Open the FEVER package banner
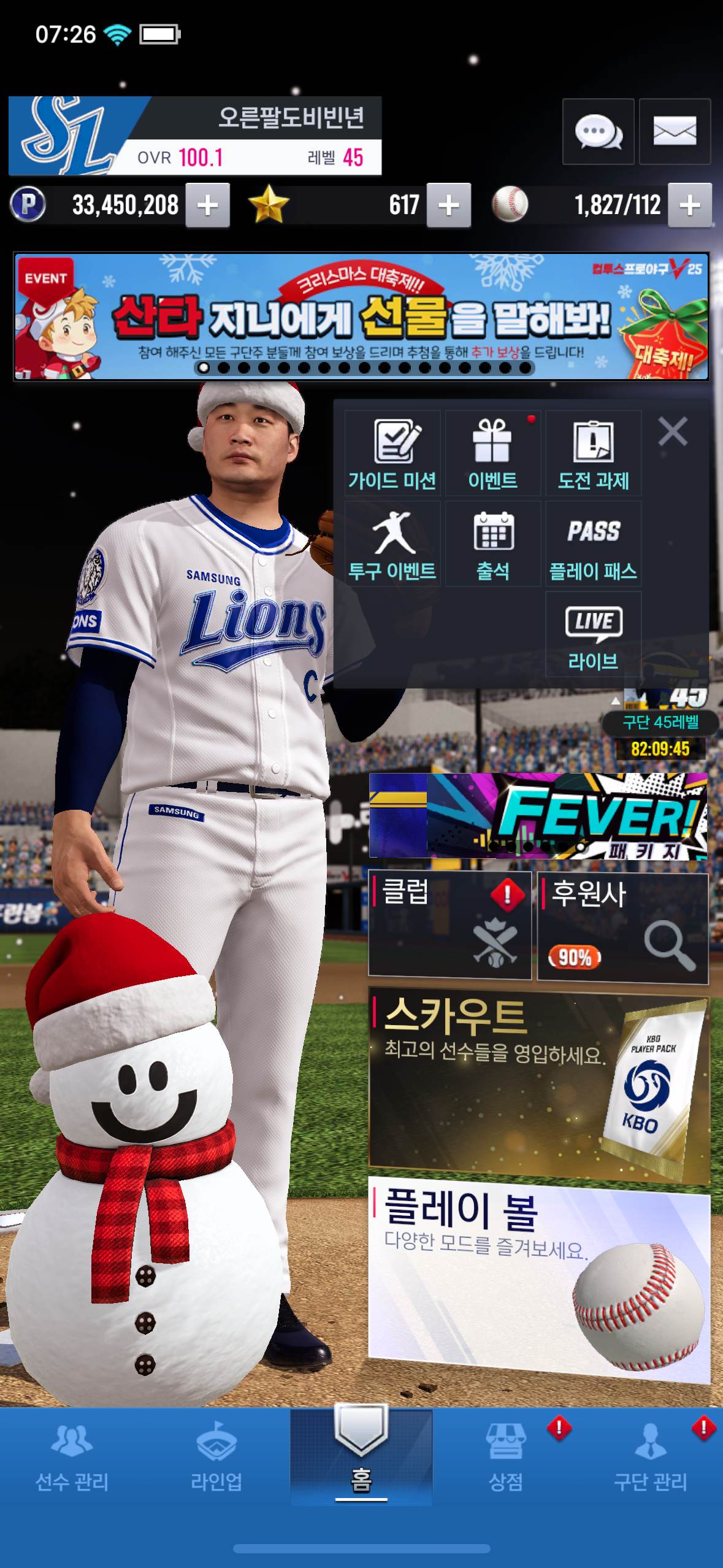Image resolution: width=723 pixels, height=1568 pixels. [x=538, y=815]
